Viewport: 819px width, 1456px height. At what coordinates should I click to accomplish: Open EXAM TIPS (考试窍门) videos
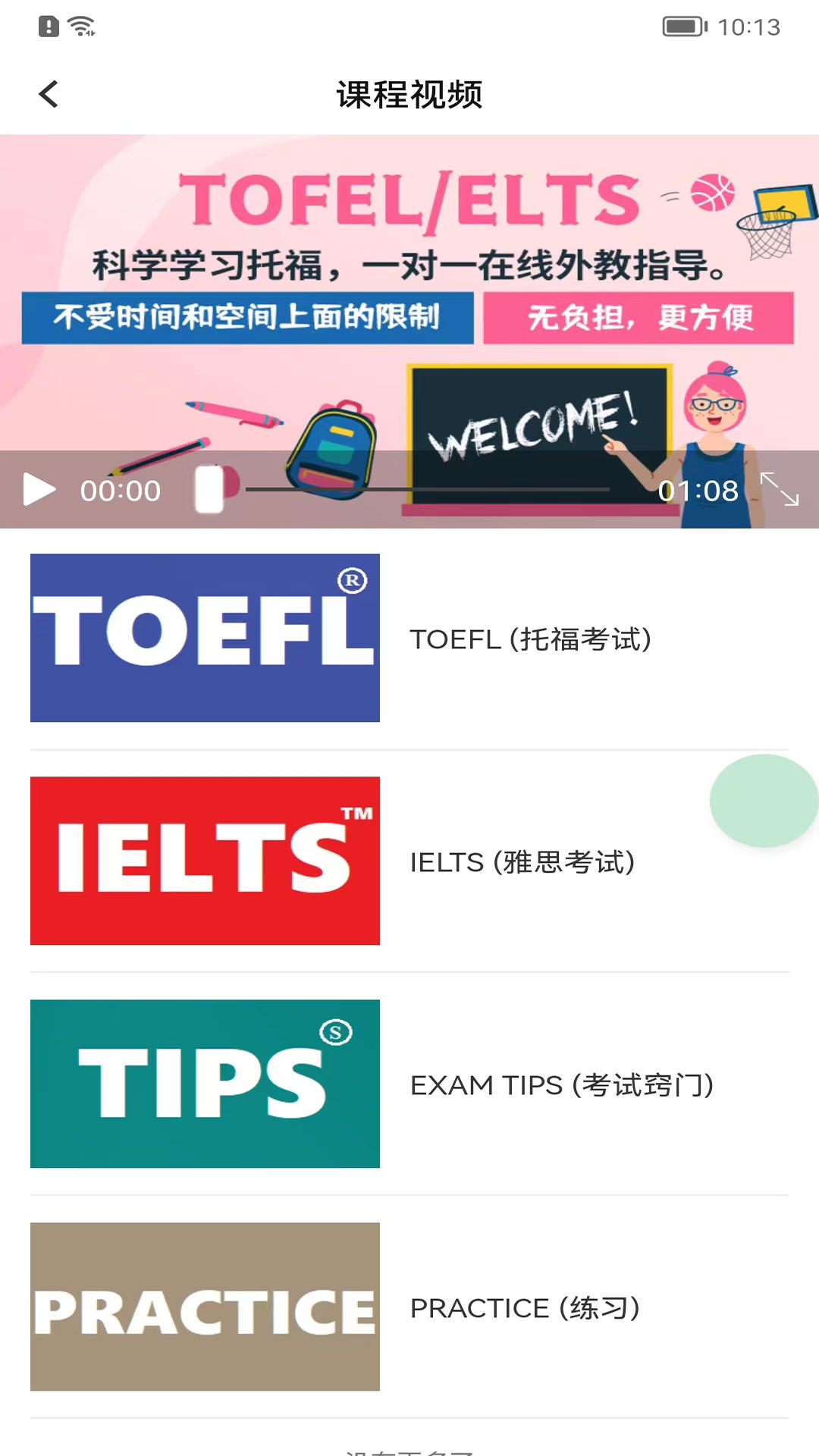pyautogui.click(x=409, y=1084)
